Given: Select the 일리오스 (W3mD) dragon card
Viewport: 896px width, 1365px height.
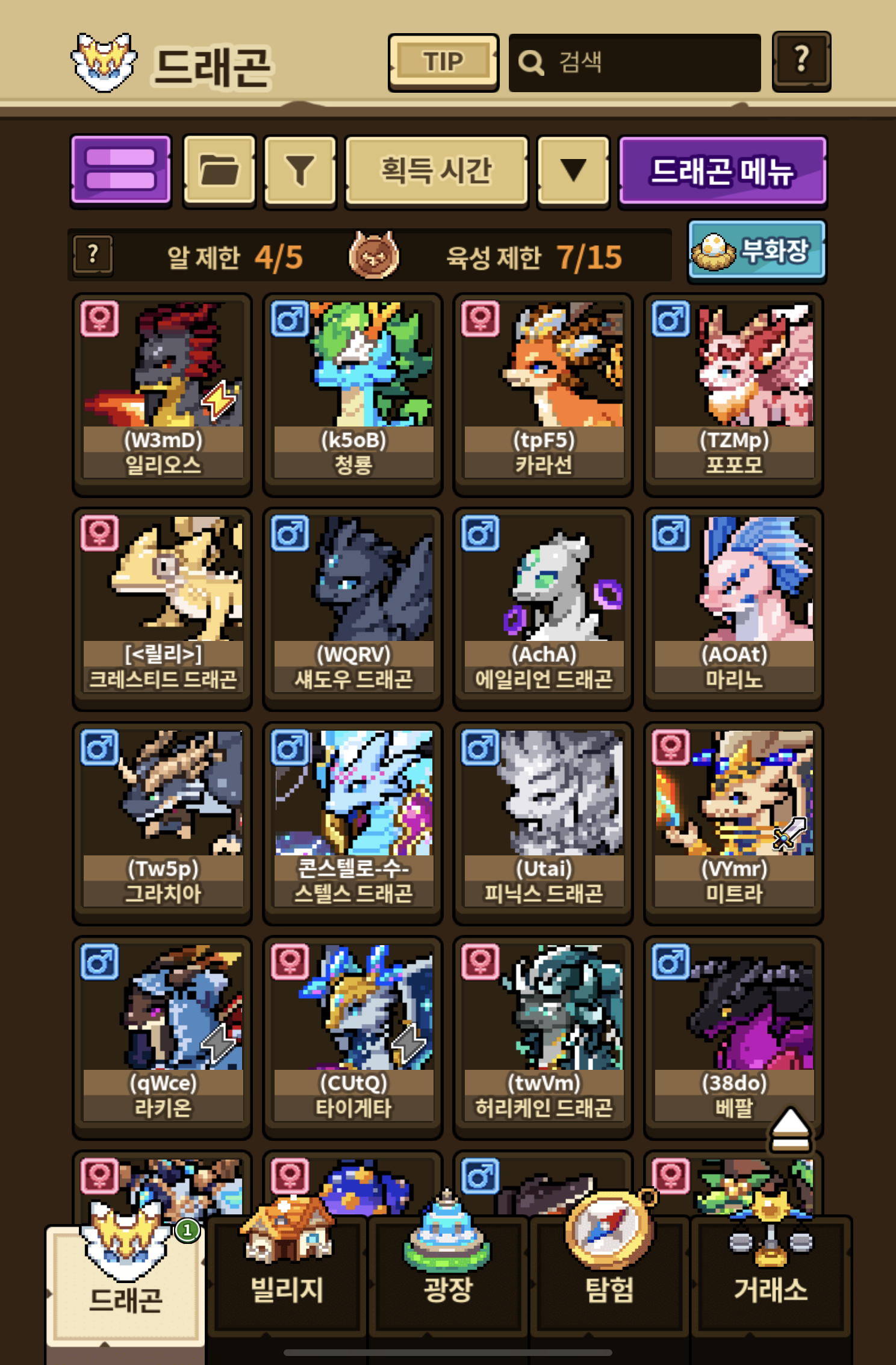Looking at the screenshot, I should pyautogui.click(x=163, y=394).
